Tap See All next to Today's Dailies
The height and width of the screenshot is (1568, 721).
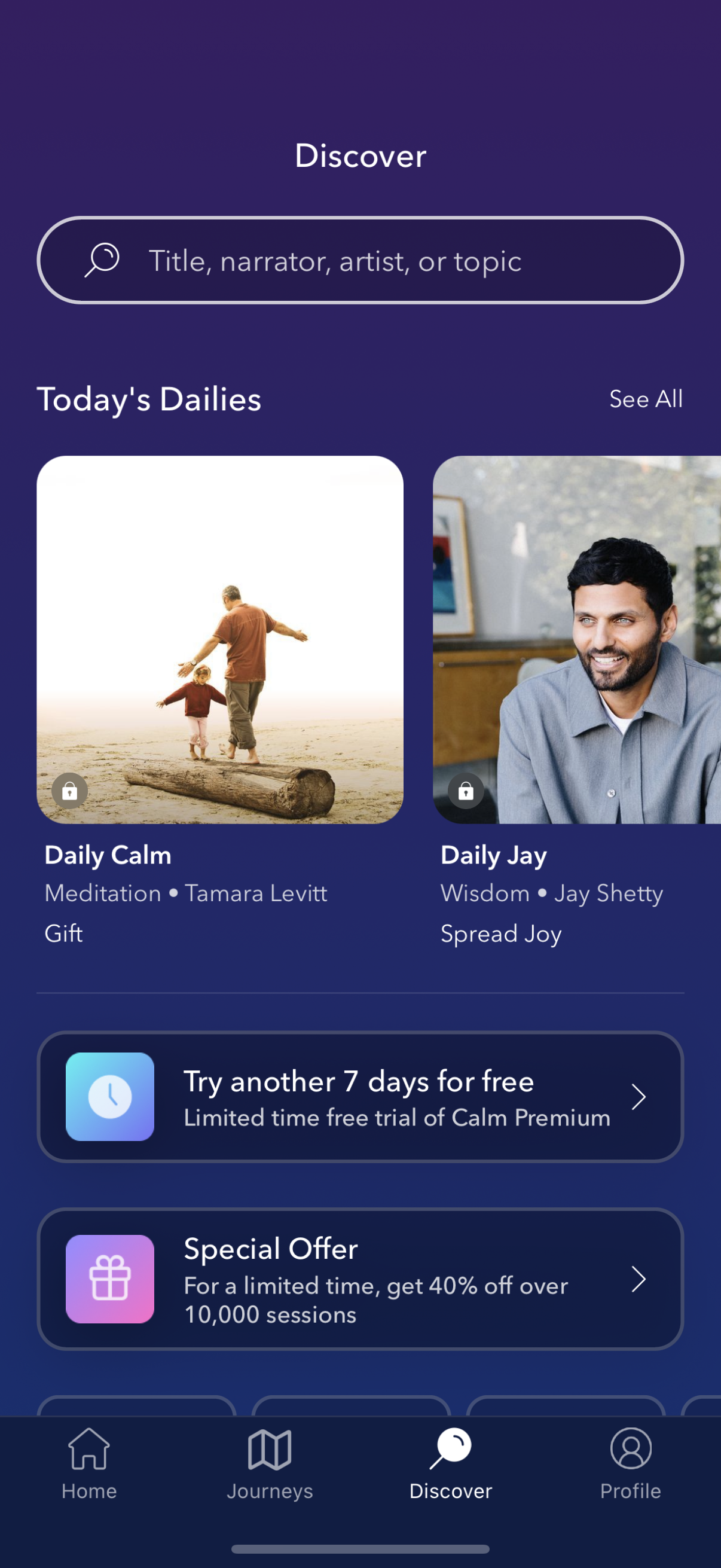point(646,399)
